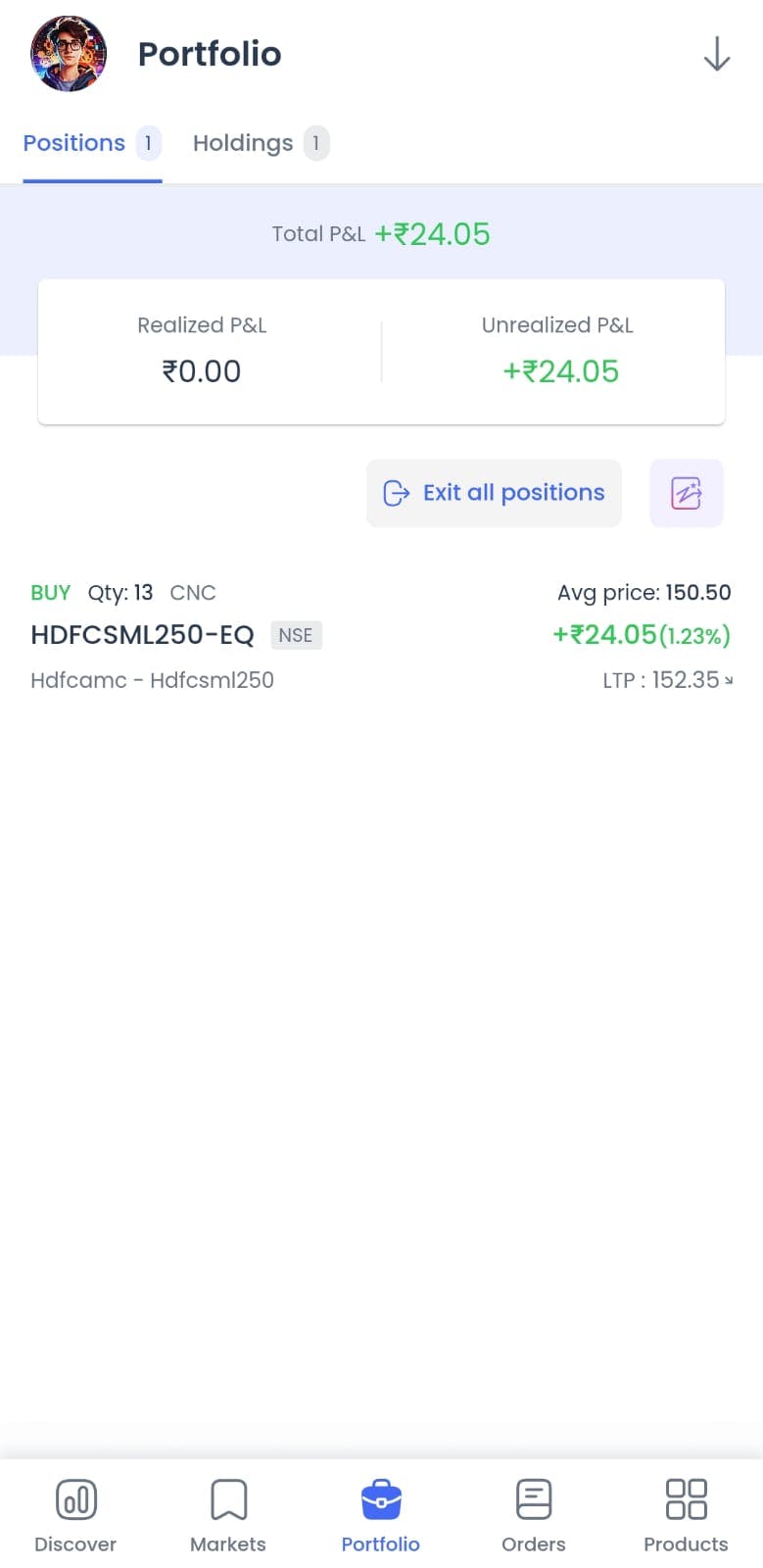Go to the Discover tab

[x=75, y=1515]
